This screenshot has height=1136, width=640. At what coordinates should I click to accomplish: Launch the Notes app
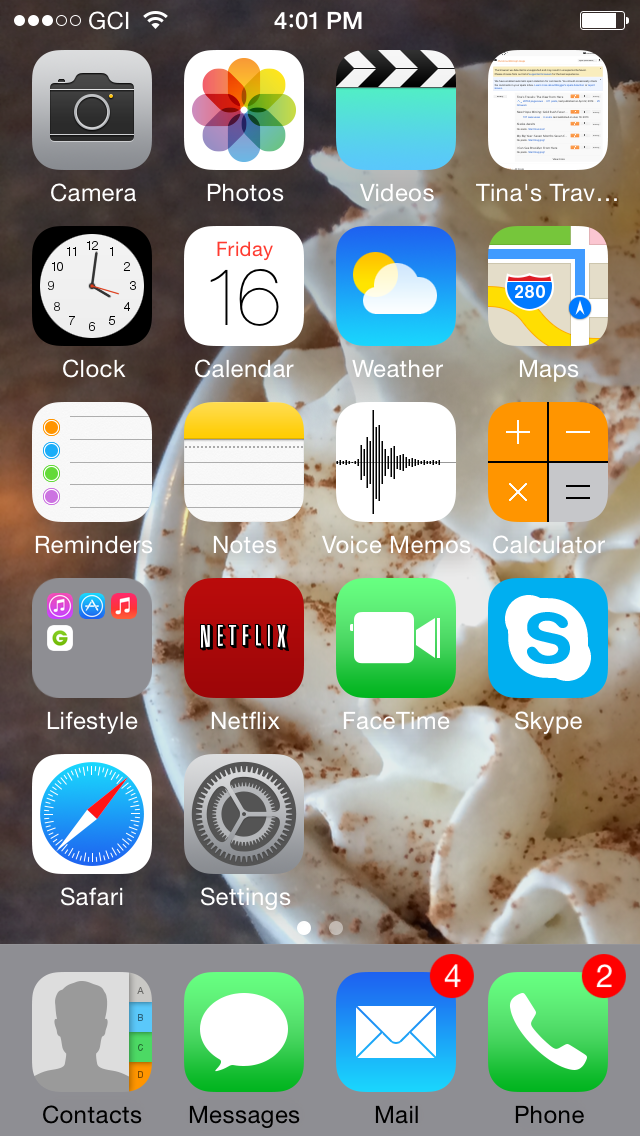[x=244, y=462]
